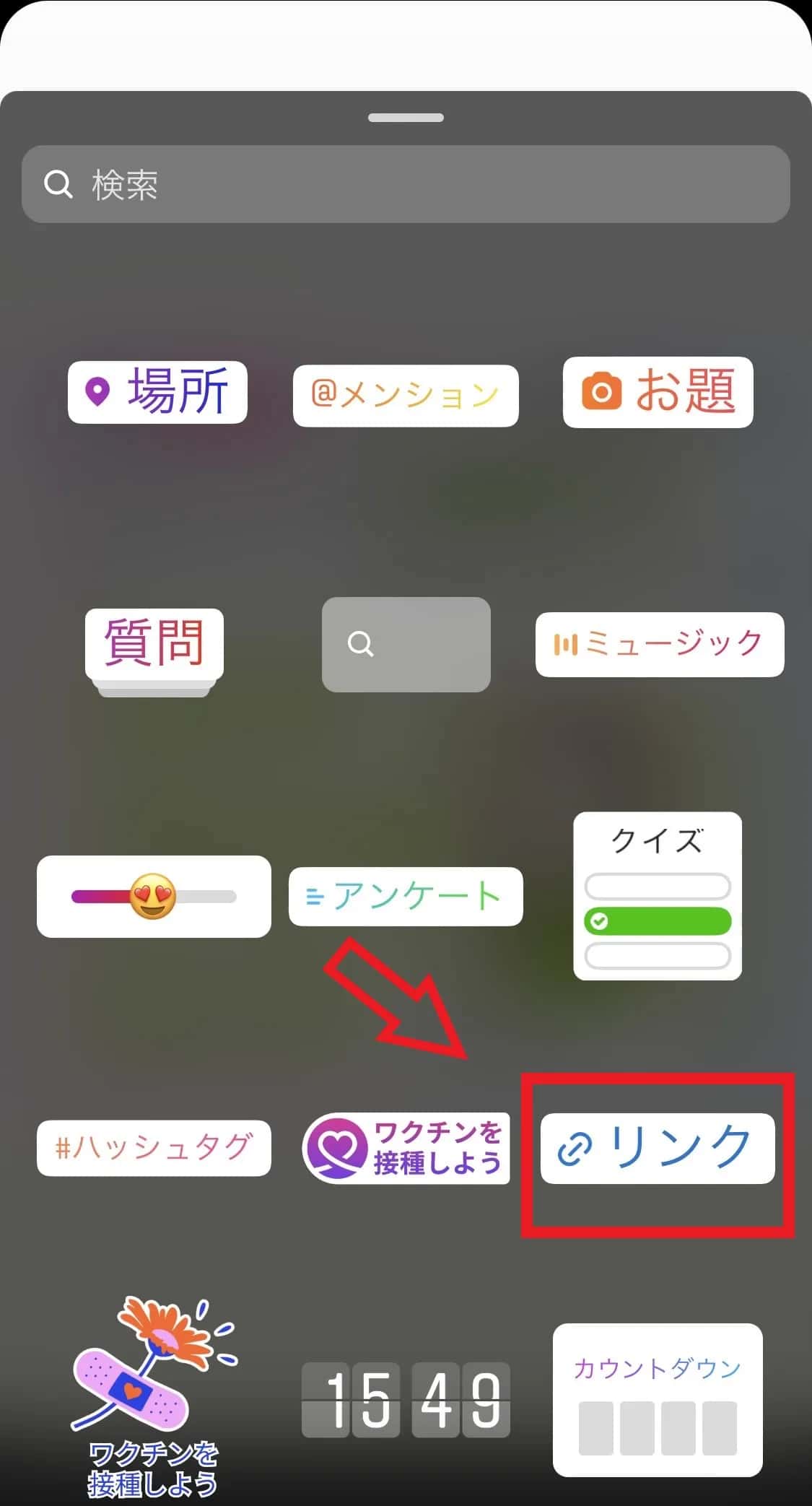The height and width of the screenshot is (1506, 812).
Task: Select the アンケート poll sticker
Action: pyautogui.click(x=406, y=896)
